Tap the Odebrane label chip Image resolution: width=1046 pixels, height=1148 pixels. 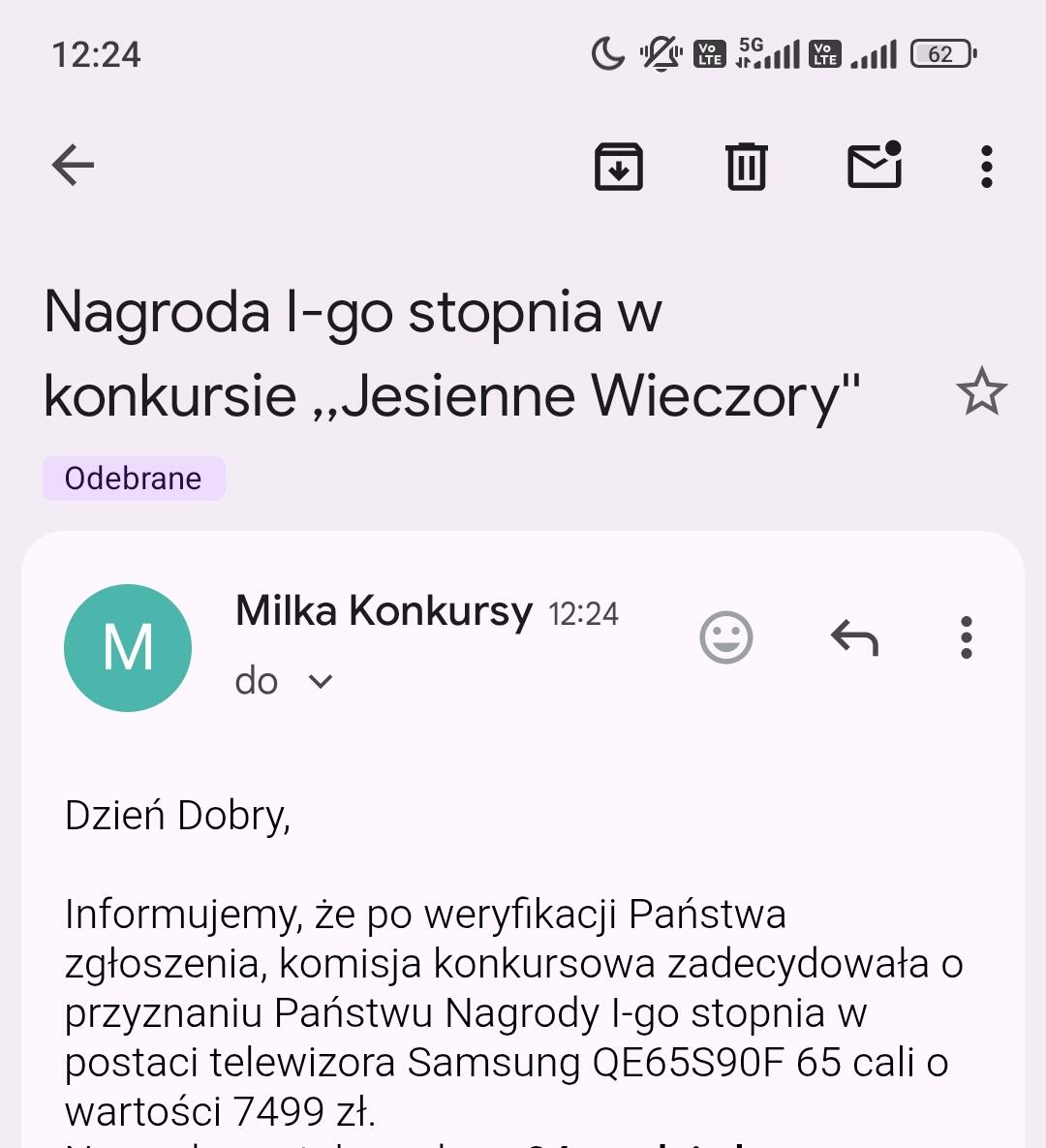[x=134, y=479]
